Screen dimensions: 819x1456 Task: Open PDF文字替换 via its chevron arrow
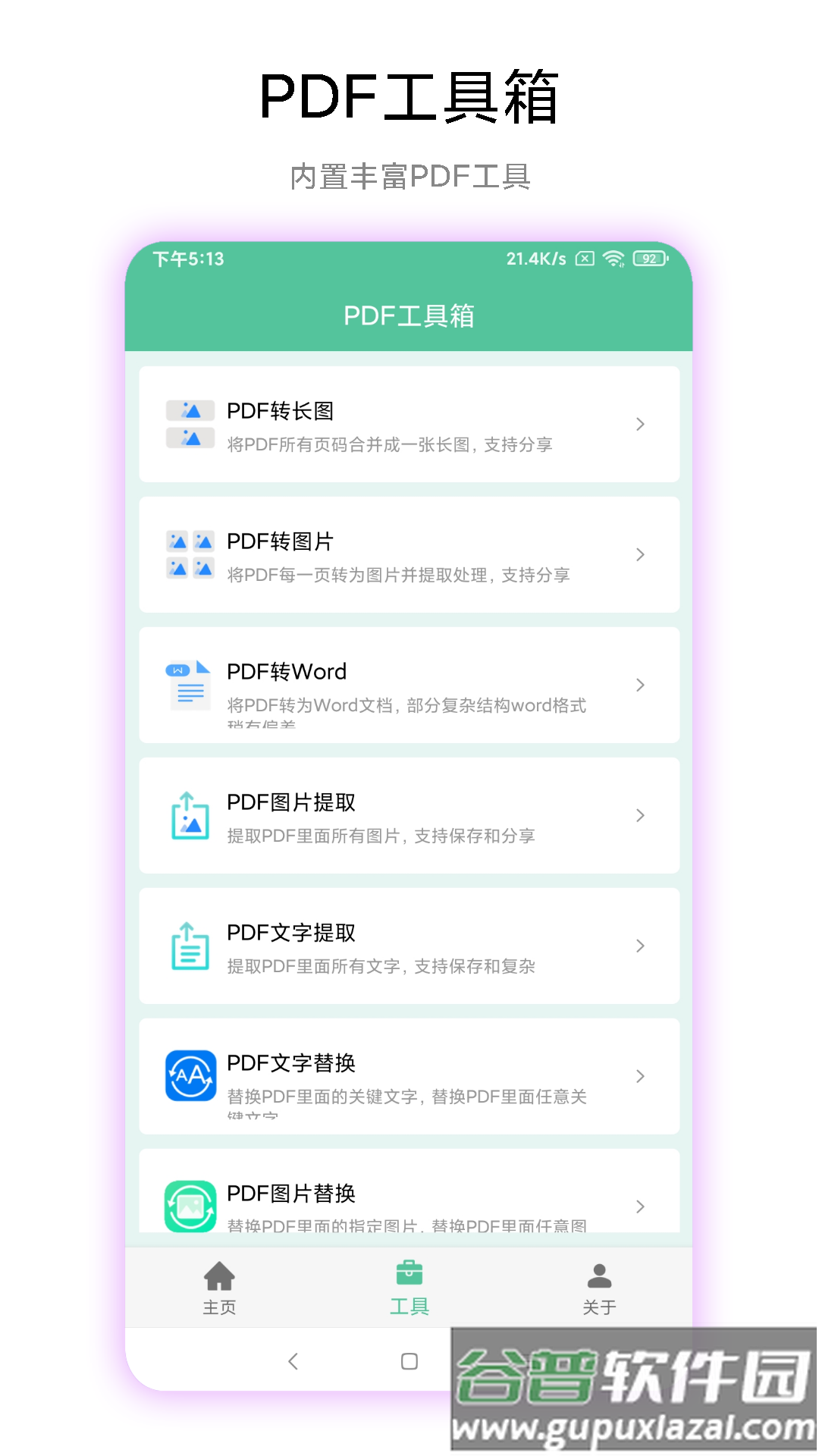pos(639,1076)
